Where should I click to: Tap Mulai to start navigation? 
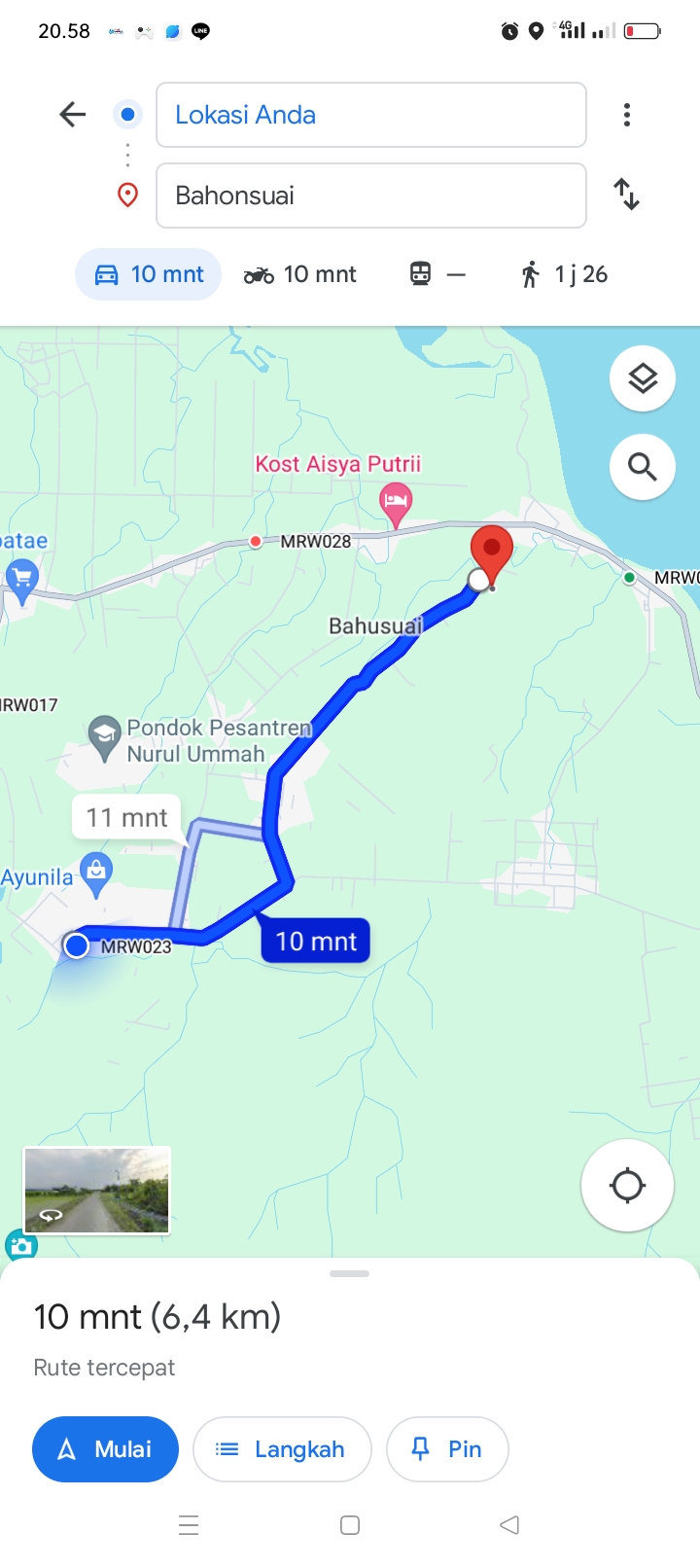tap(105, 1449)
